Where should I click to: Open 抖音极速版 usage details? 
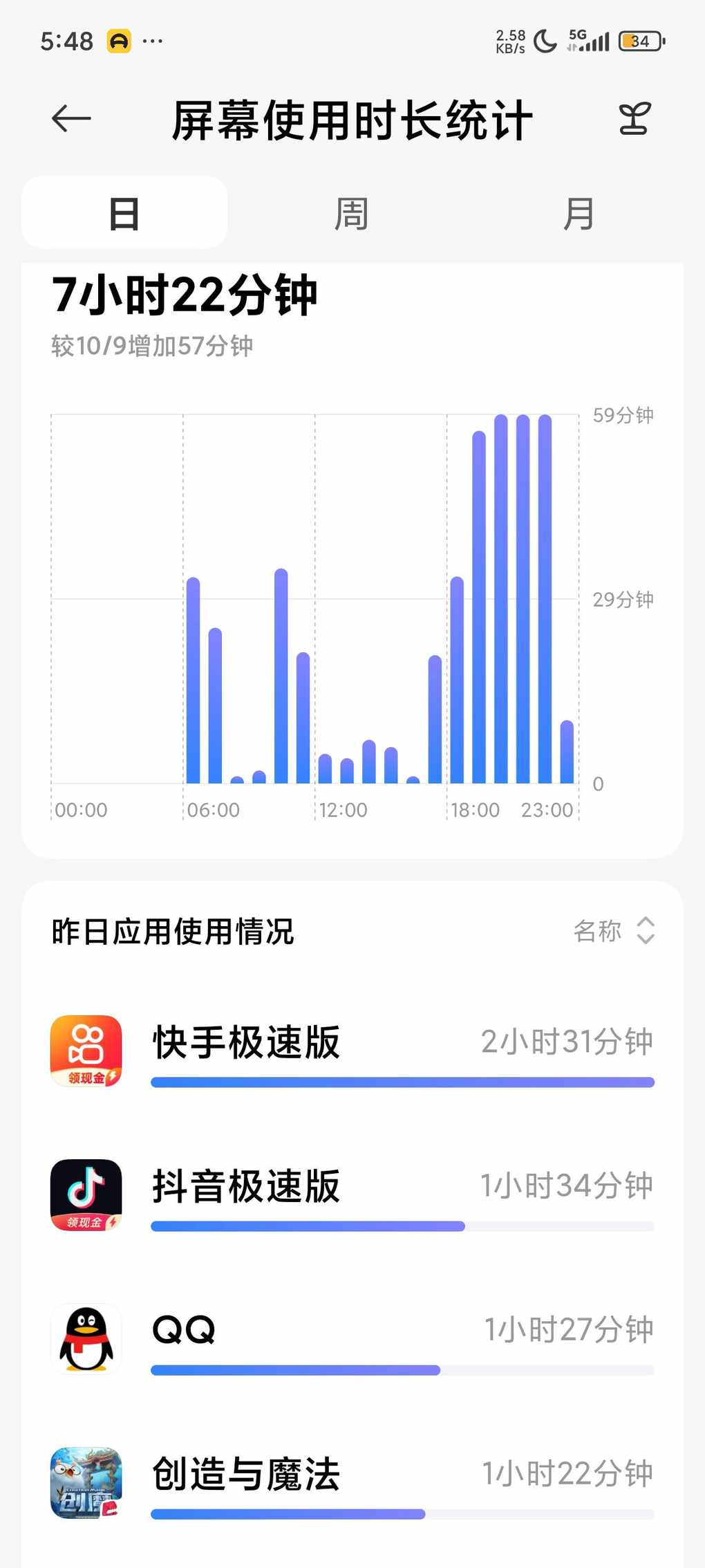(x=352, y=1195)
